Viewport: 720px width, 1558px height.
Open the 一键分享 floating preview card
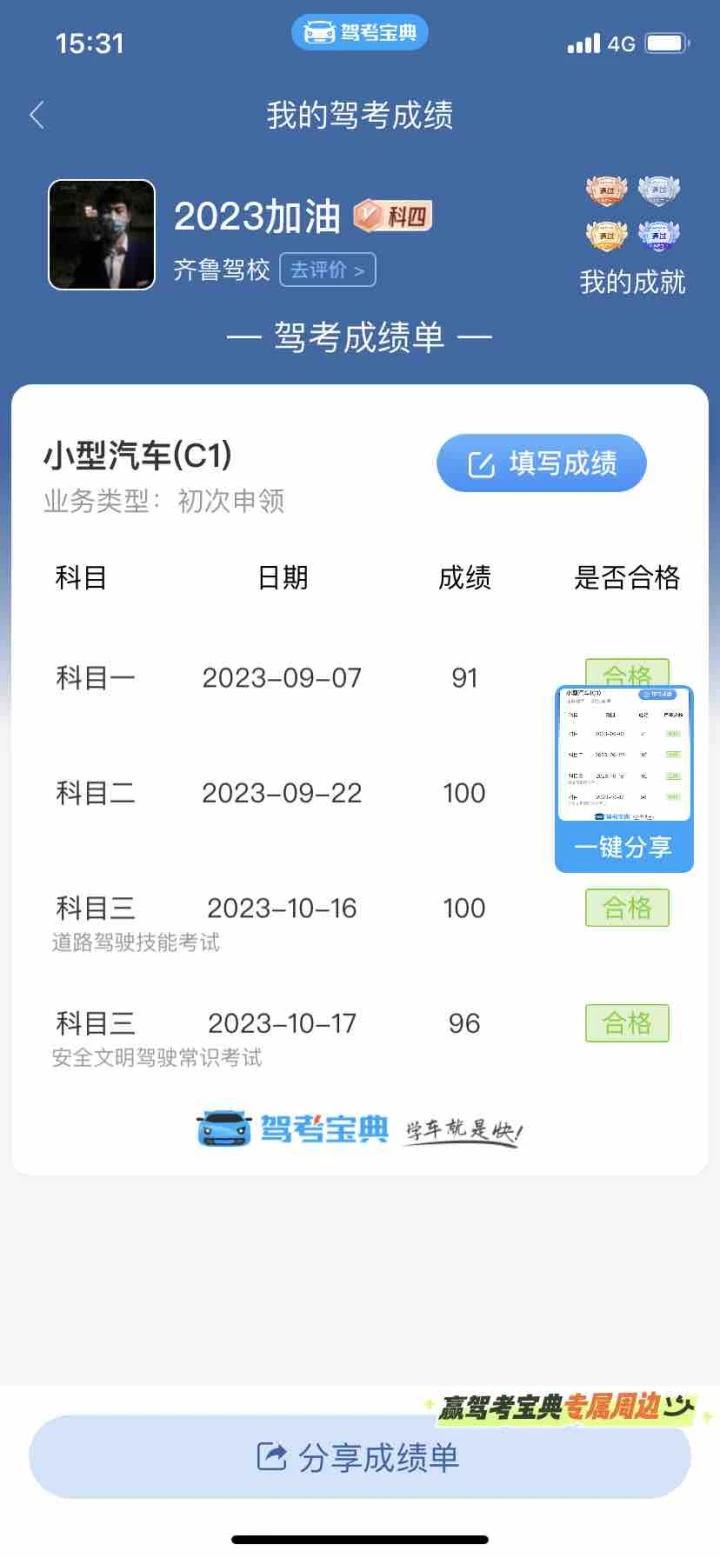[x=624, y=779]
